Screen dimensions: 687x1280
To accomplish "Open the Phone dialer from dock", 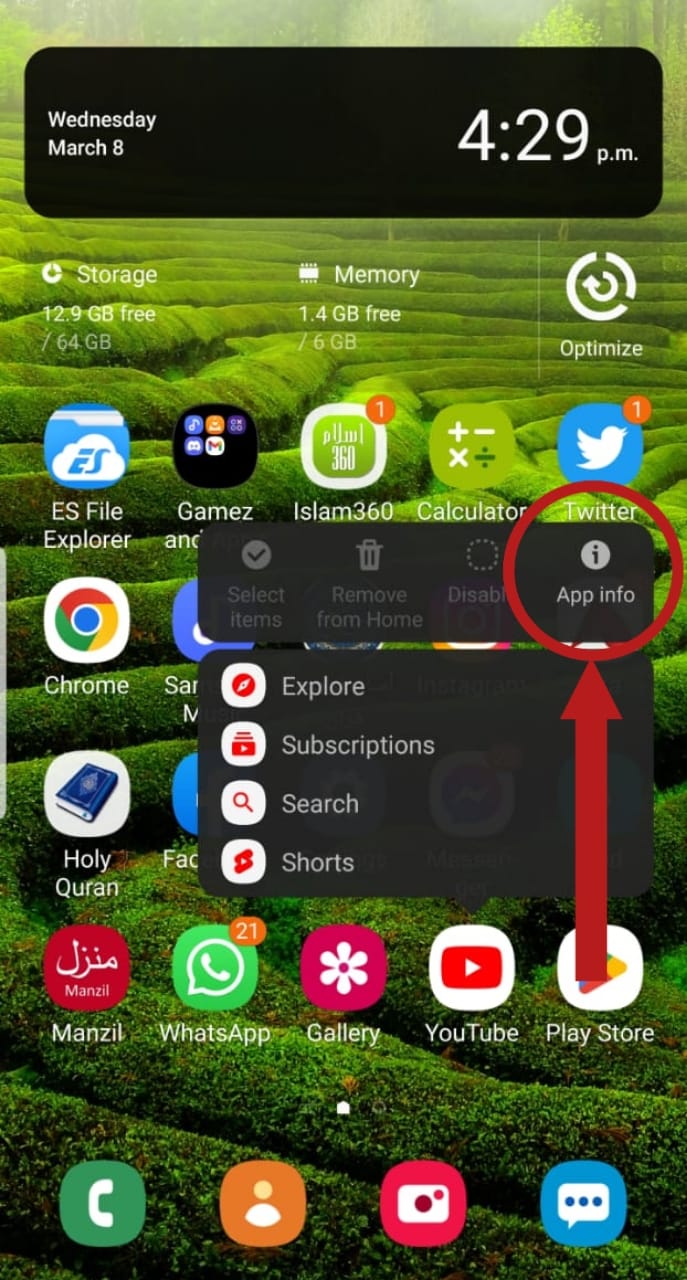I will (103, 1203).
